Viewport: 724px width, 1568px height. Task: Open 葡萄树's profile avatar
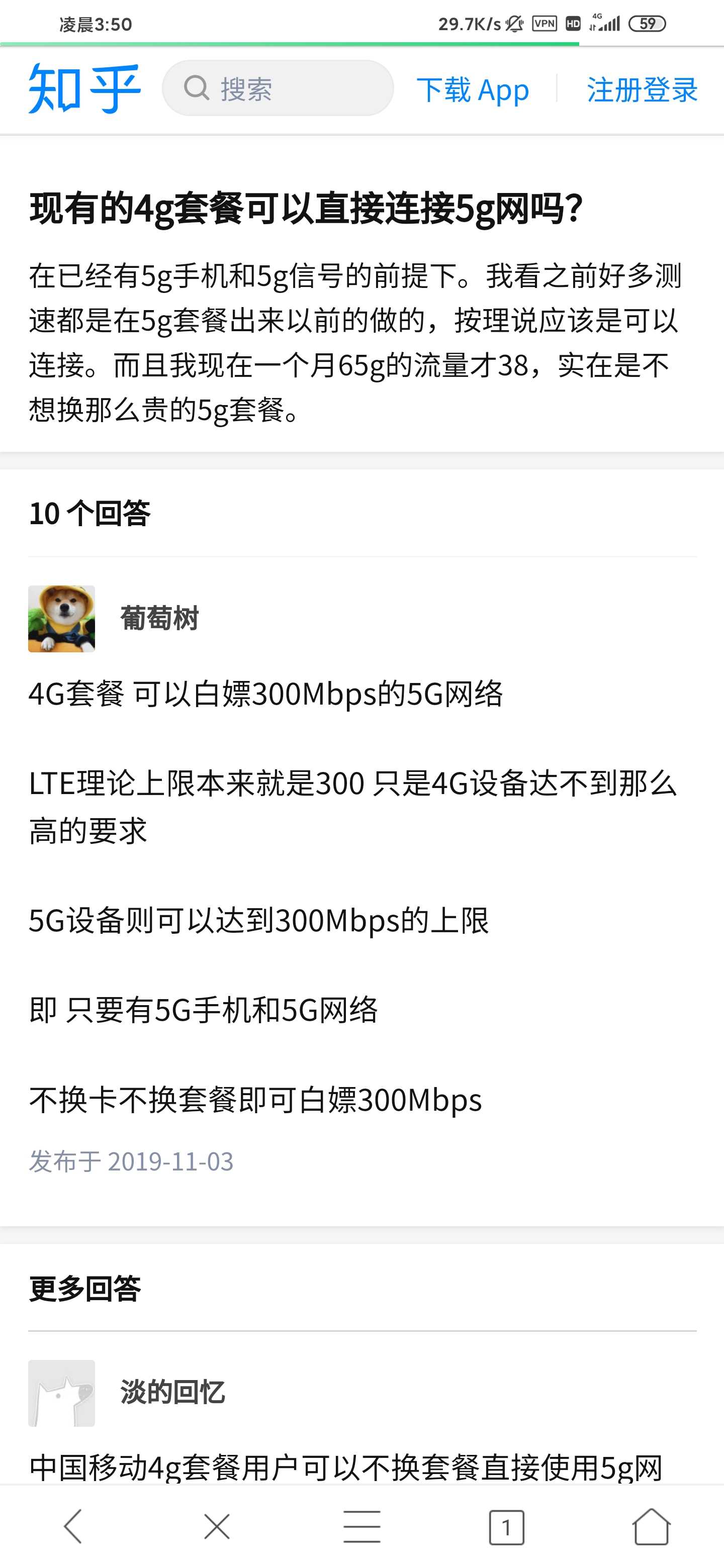pyautogui.click(x=61, y=619)
